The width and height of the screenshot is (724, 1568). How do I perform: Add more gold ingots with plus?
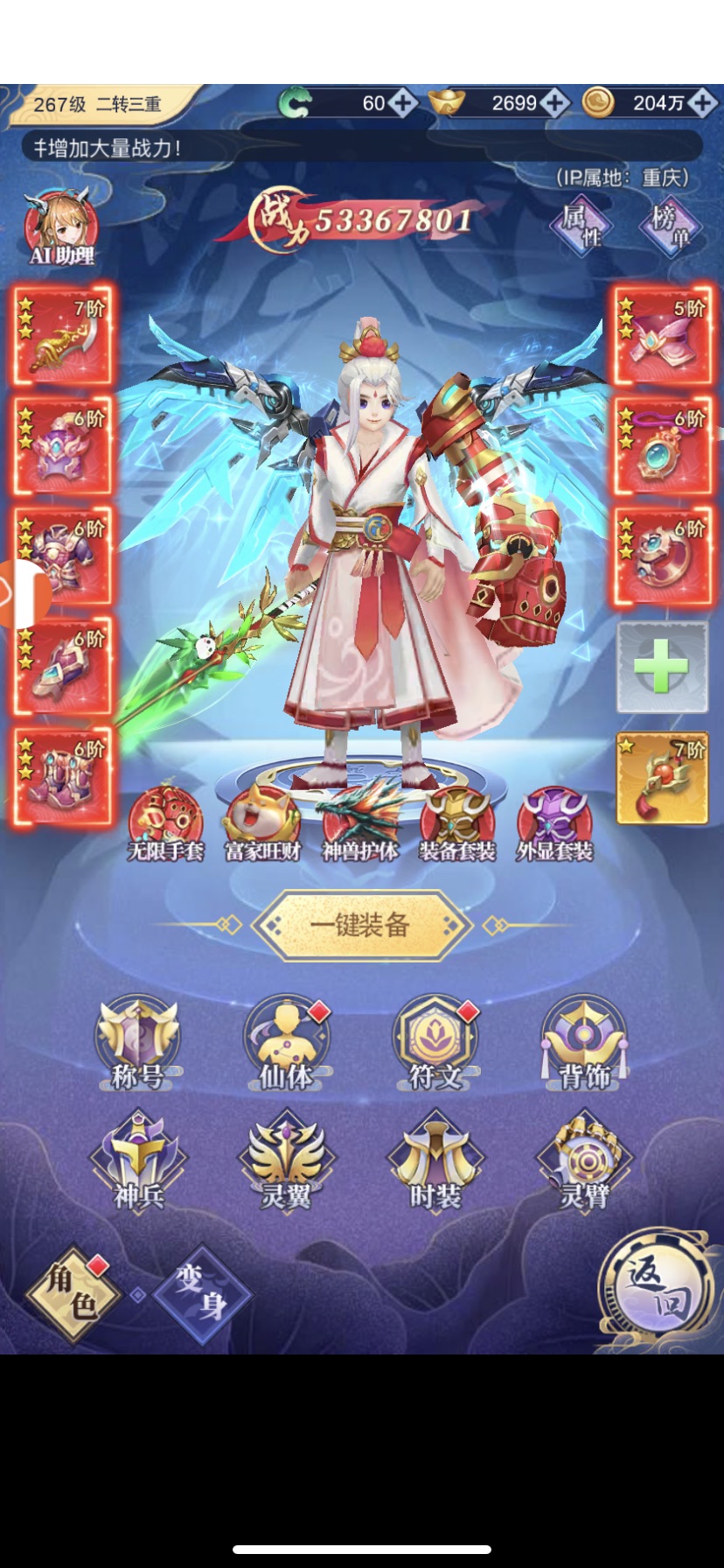point(555,103)
